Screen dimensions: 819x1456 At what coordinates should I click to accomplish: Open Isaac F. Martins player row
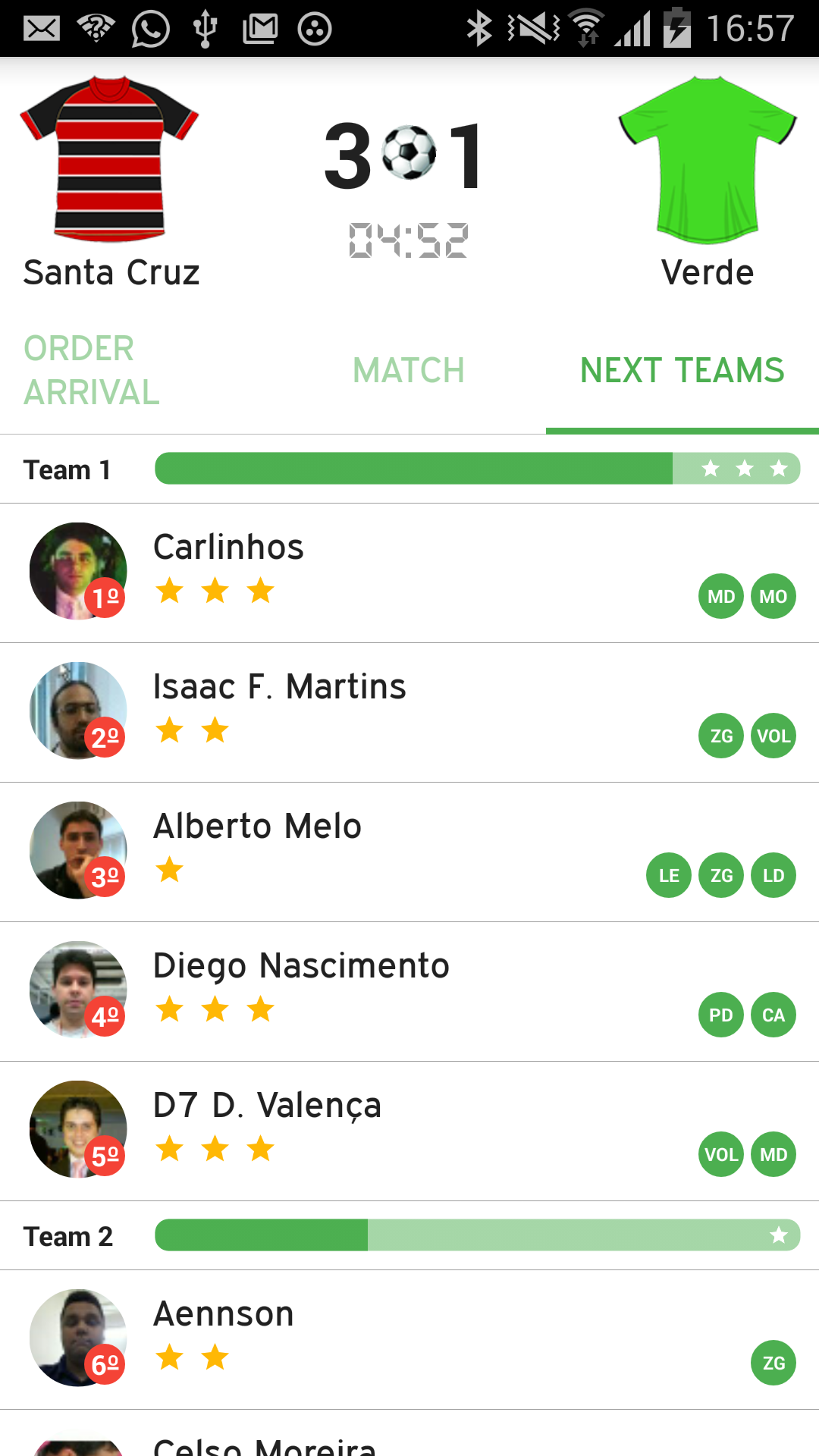409,713
